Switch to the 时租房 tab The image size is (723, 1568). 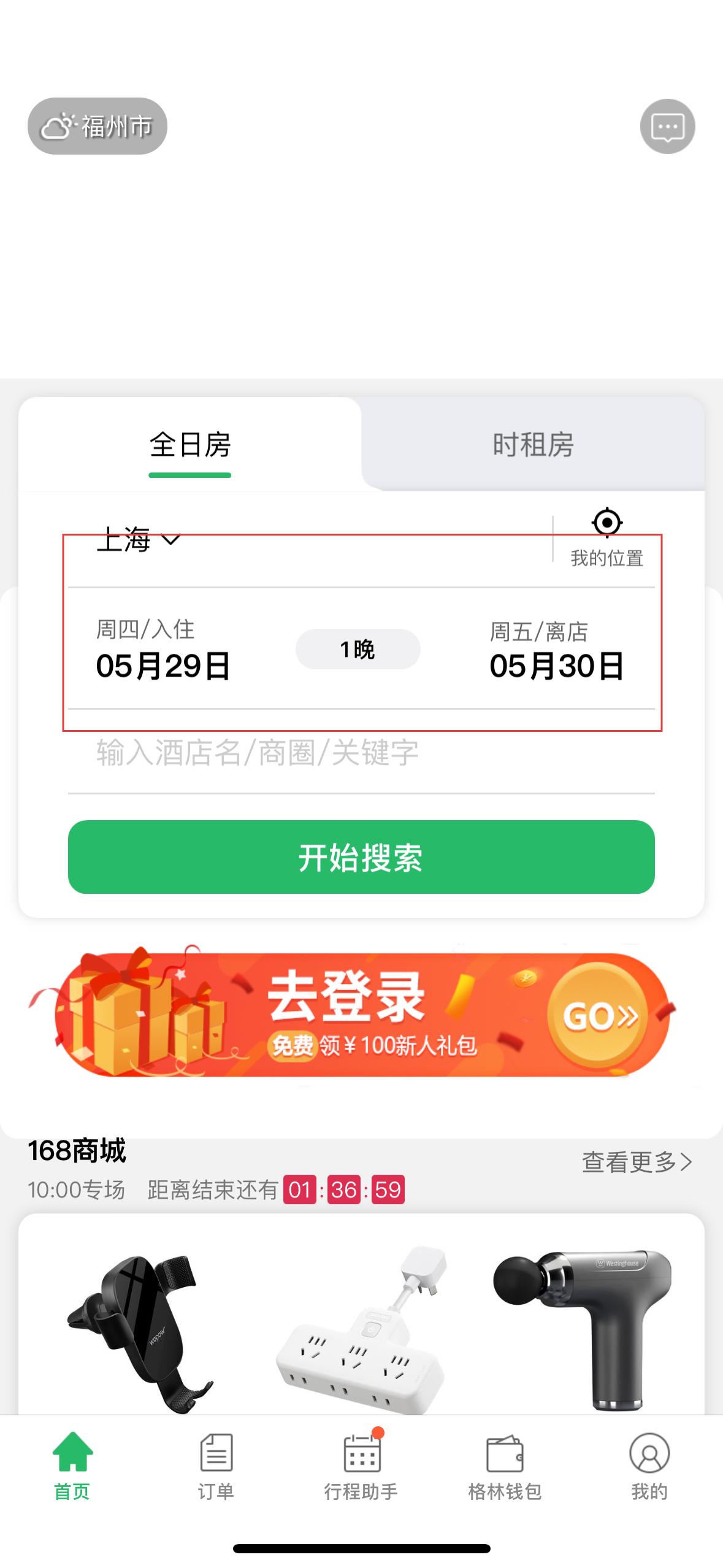coord(532,445)
